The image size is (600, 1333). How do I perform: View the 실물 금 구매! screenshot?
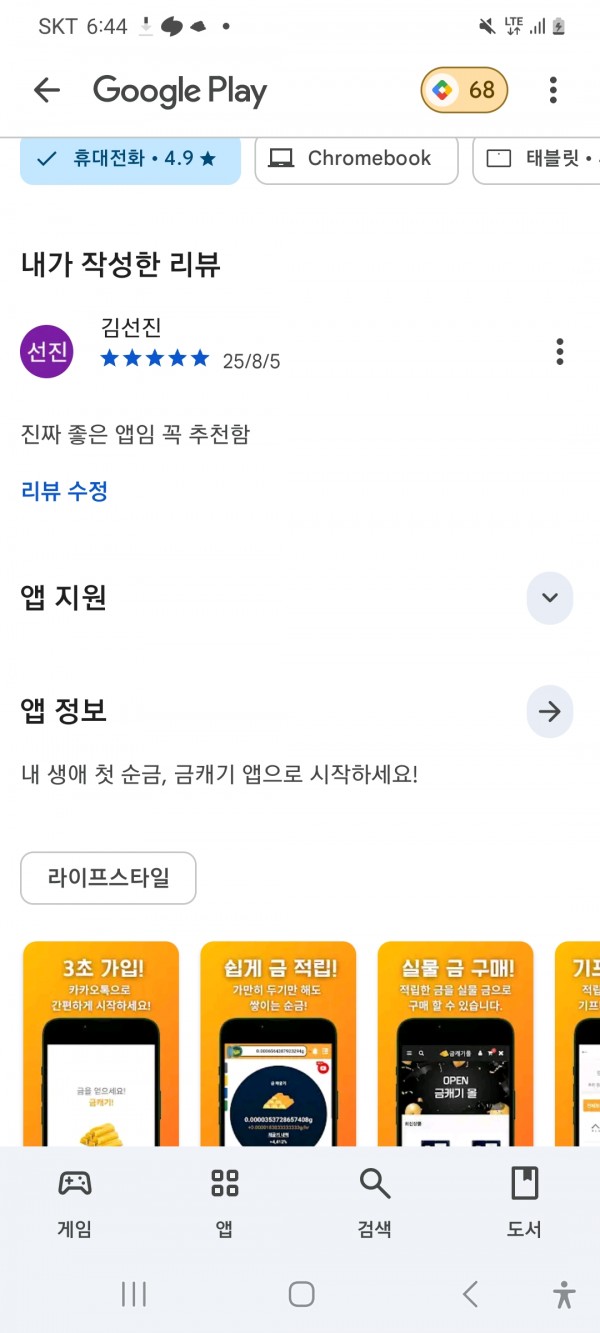[x=455, y=1044]
